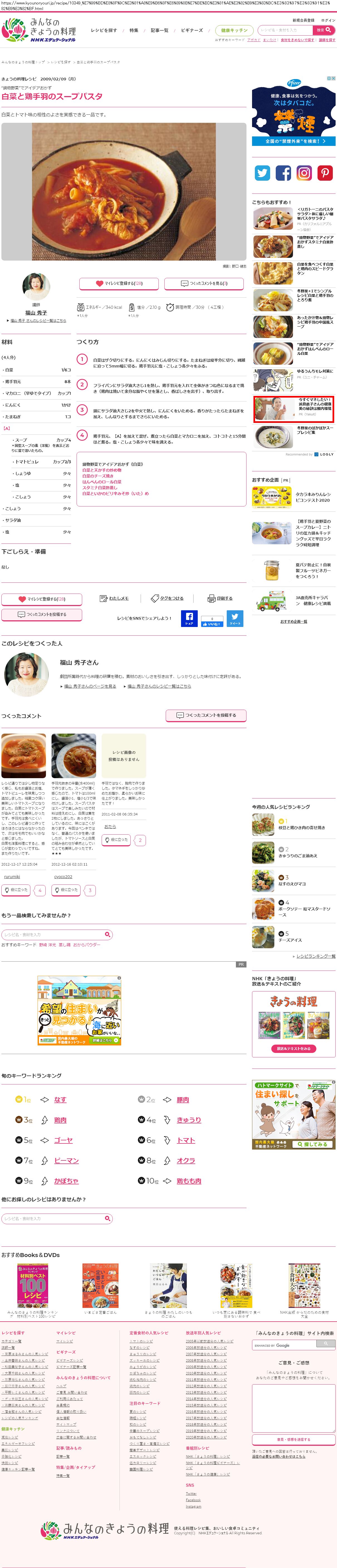The width and height of the screenshot is (337, 1568).
Task: View つくったコメントを見る comments
Action: click(x=204, y=283)
